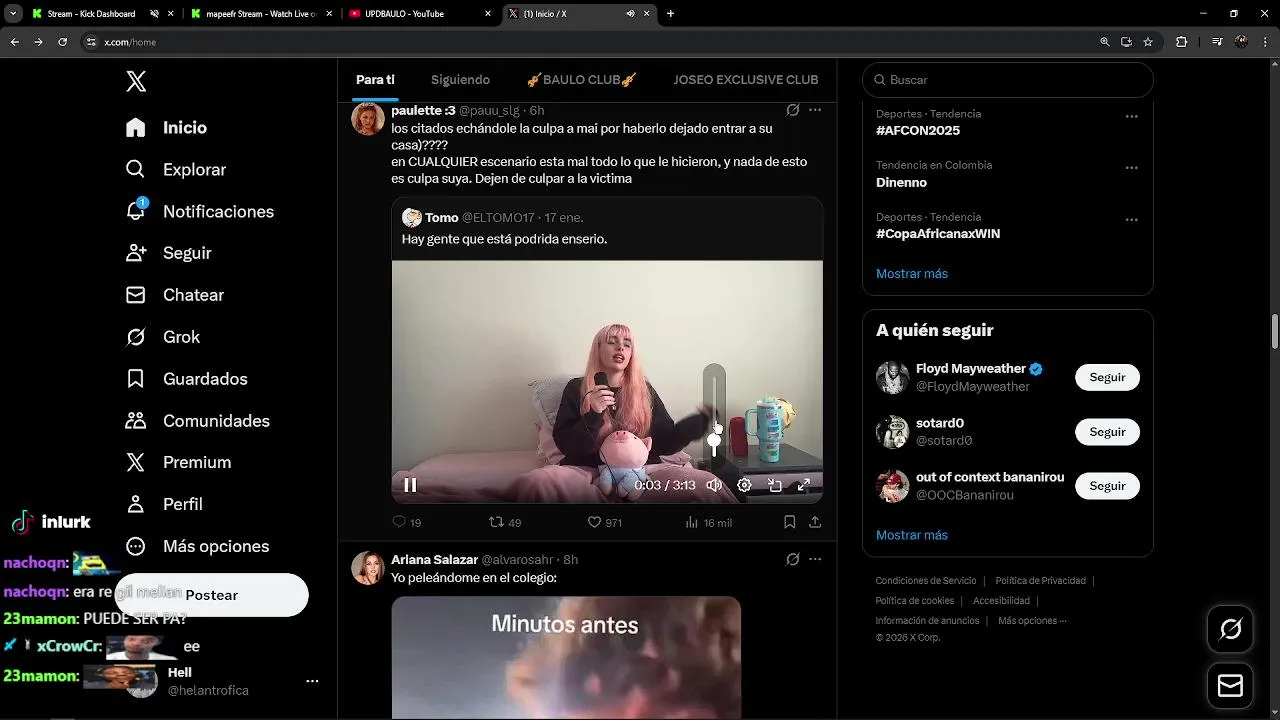Pause the video in paulette's post
This screenshot has height=720, width=1280.
coord(410,485)
